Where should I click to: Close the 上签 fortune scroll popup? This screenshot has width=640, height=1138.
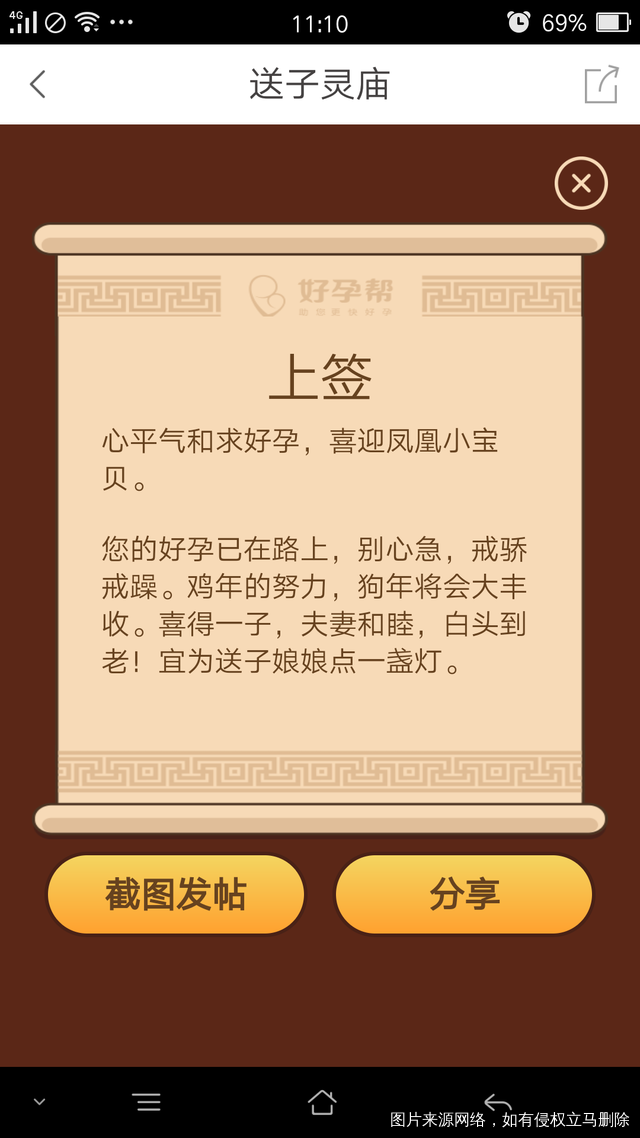point(581,183)
